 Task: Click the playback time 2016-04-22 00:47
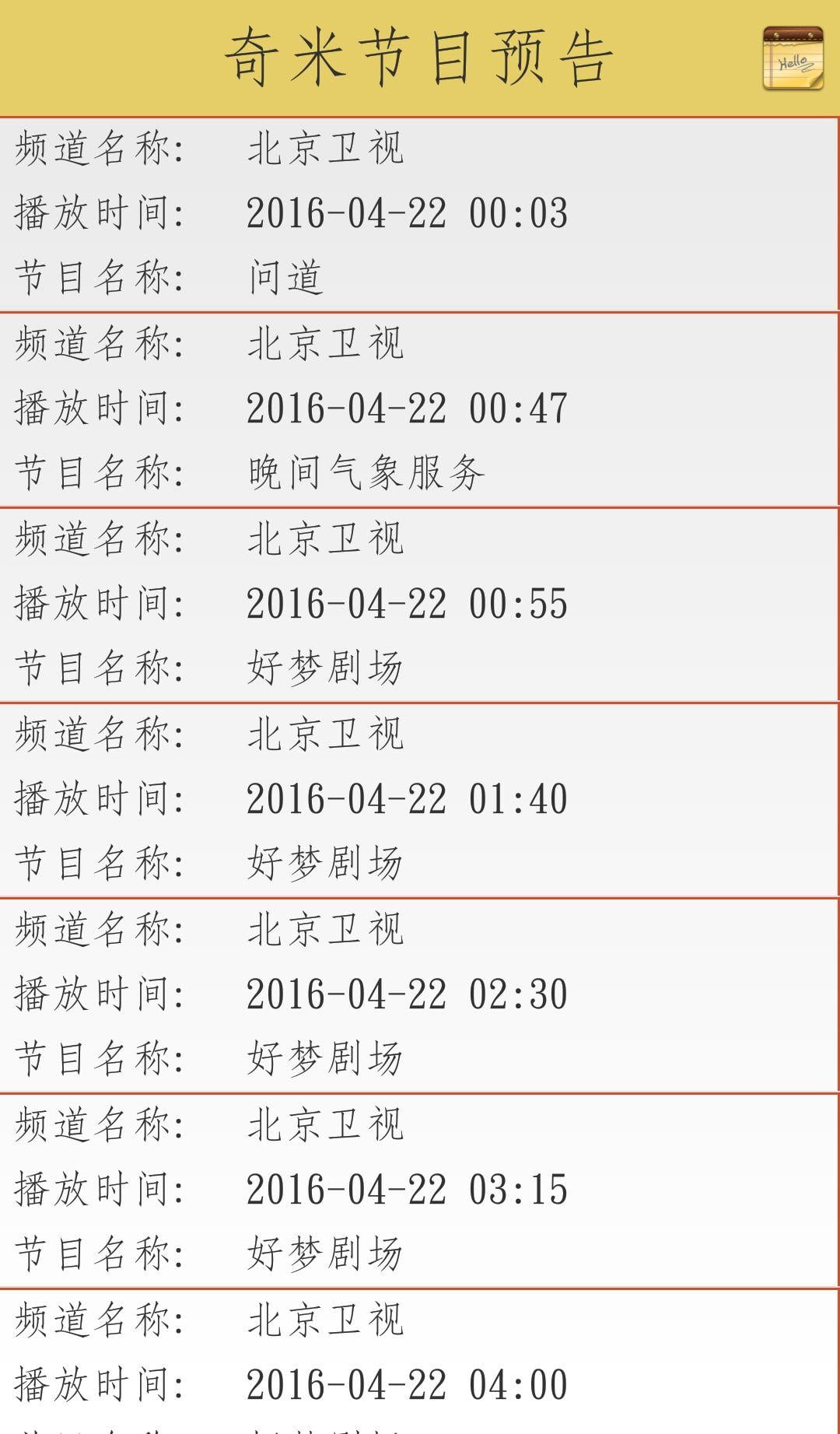pyautogui.click(x=408, y=408)
